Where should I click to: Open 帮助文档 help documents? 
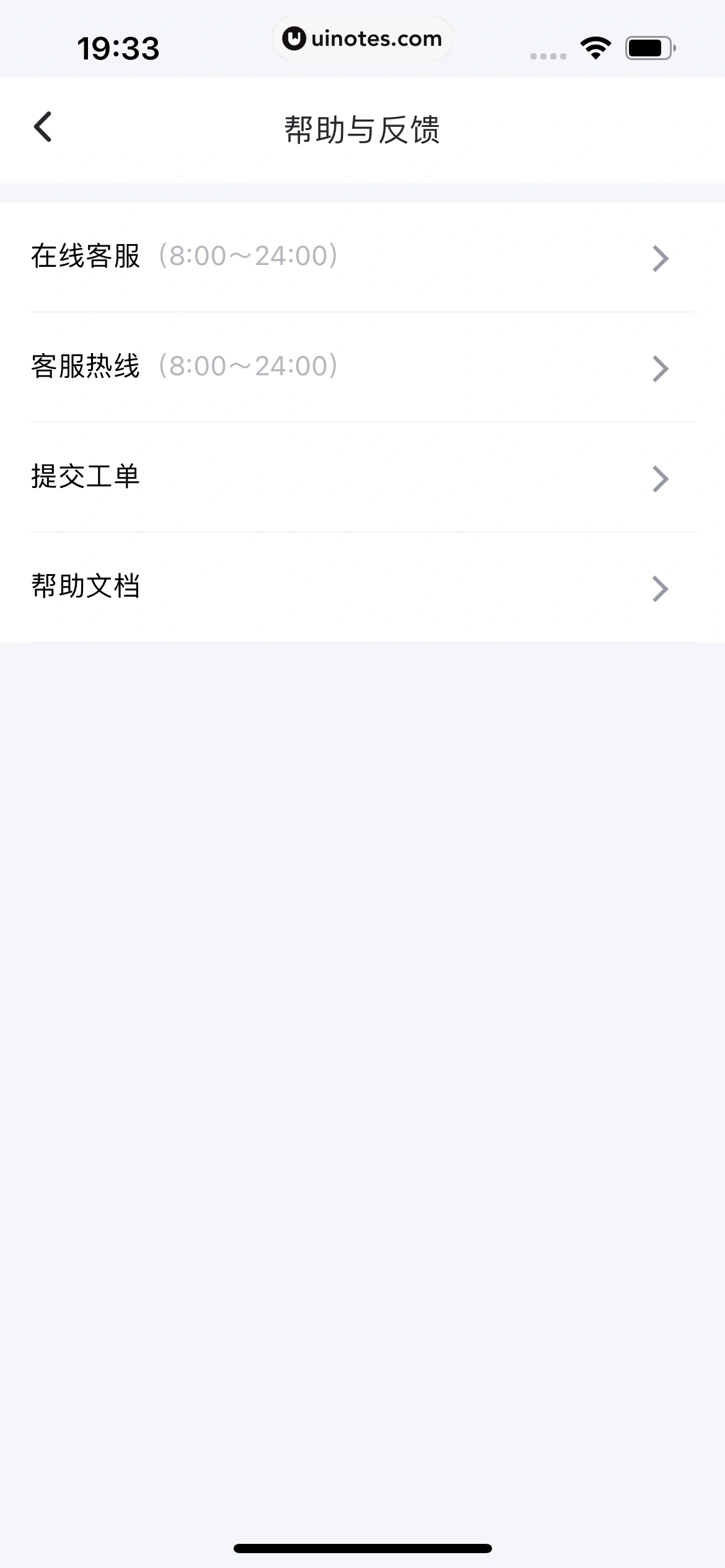[362, 587]
